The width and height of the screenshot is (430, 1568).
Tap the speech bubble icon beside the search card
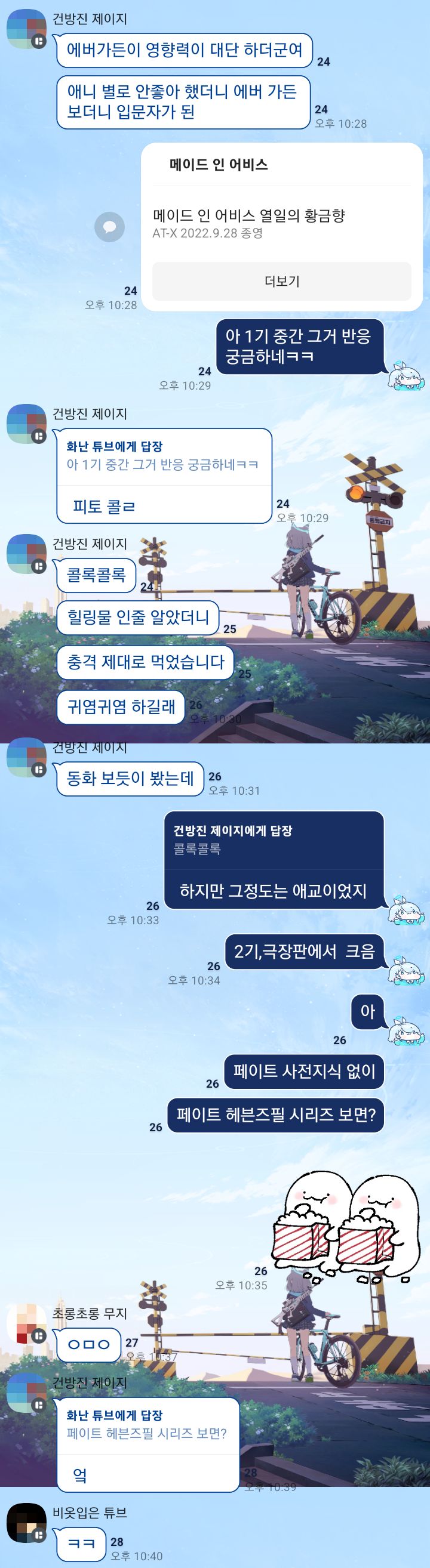click(x=110, y=227)
